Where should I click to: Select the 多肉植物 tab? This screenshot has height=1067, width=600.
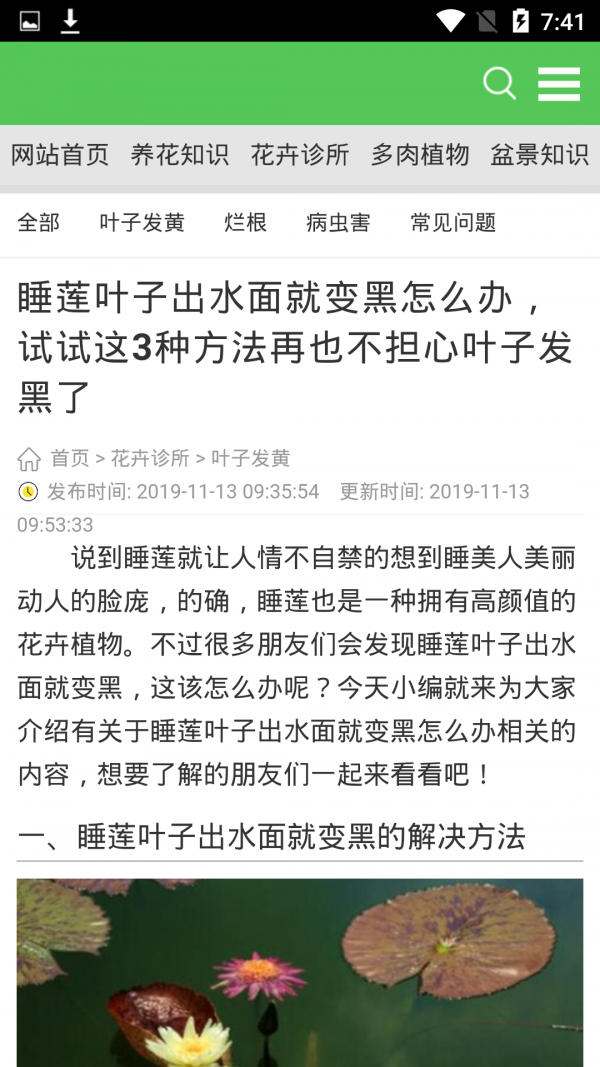[420, 155]
